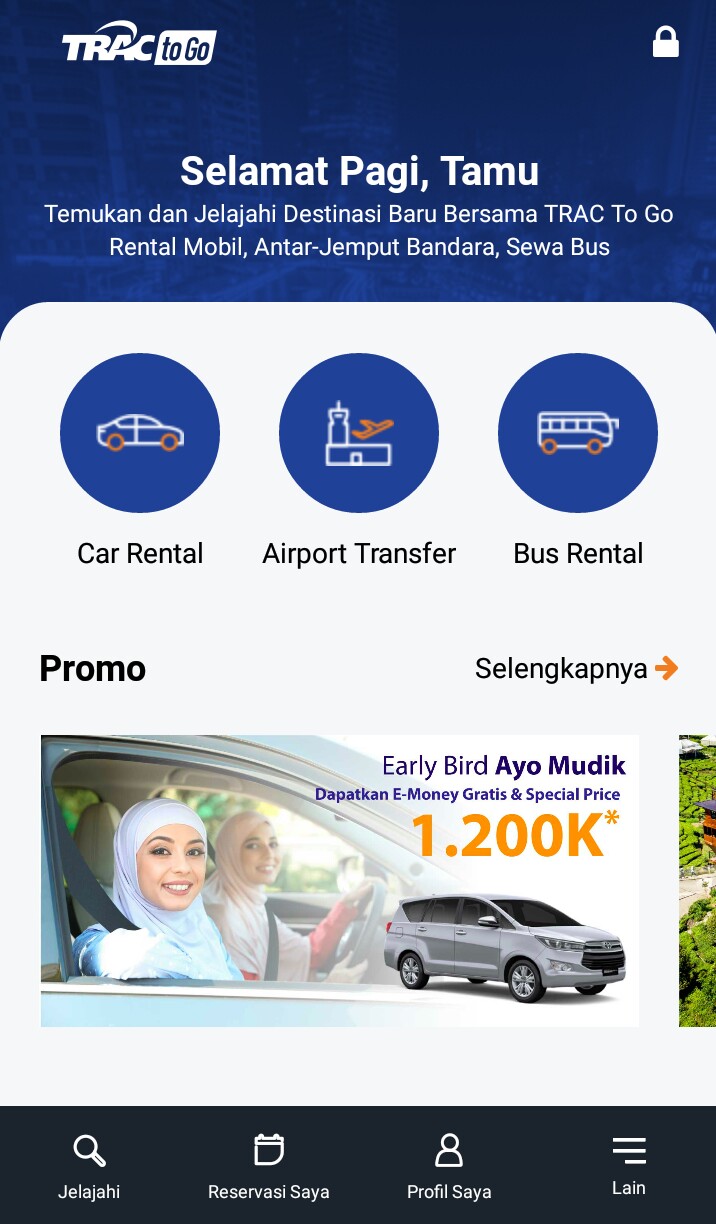
Task: Switch to the Jelajahi tab
Action: (89, 1165)
